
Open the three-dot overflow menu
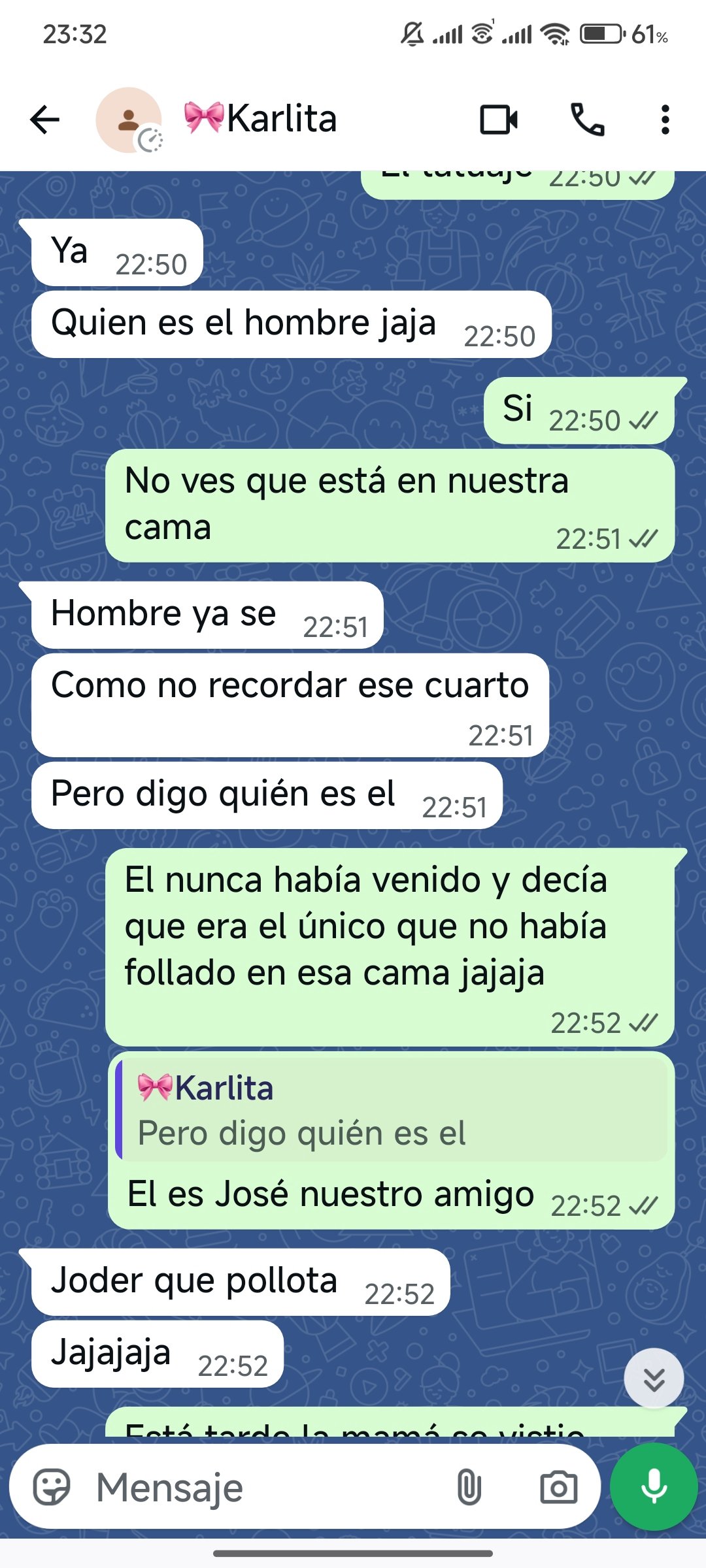tap(665, 120)
